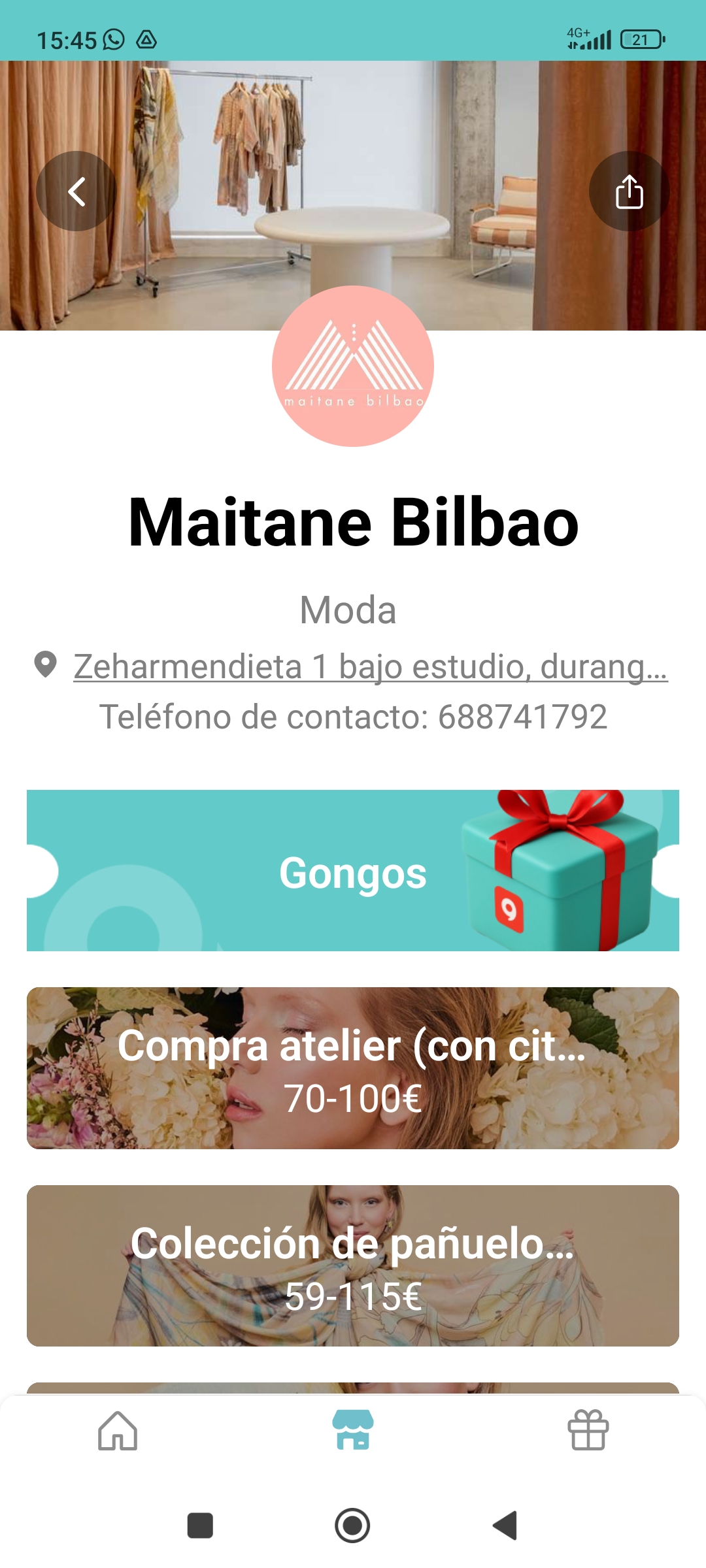
Task: Open the Gongos gift banner
Action: pyautogui.click(x=353, y=871)
